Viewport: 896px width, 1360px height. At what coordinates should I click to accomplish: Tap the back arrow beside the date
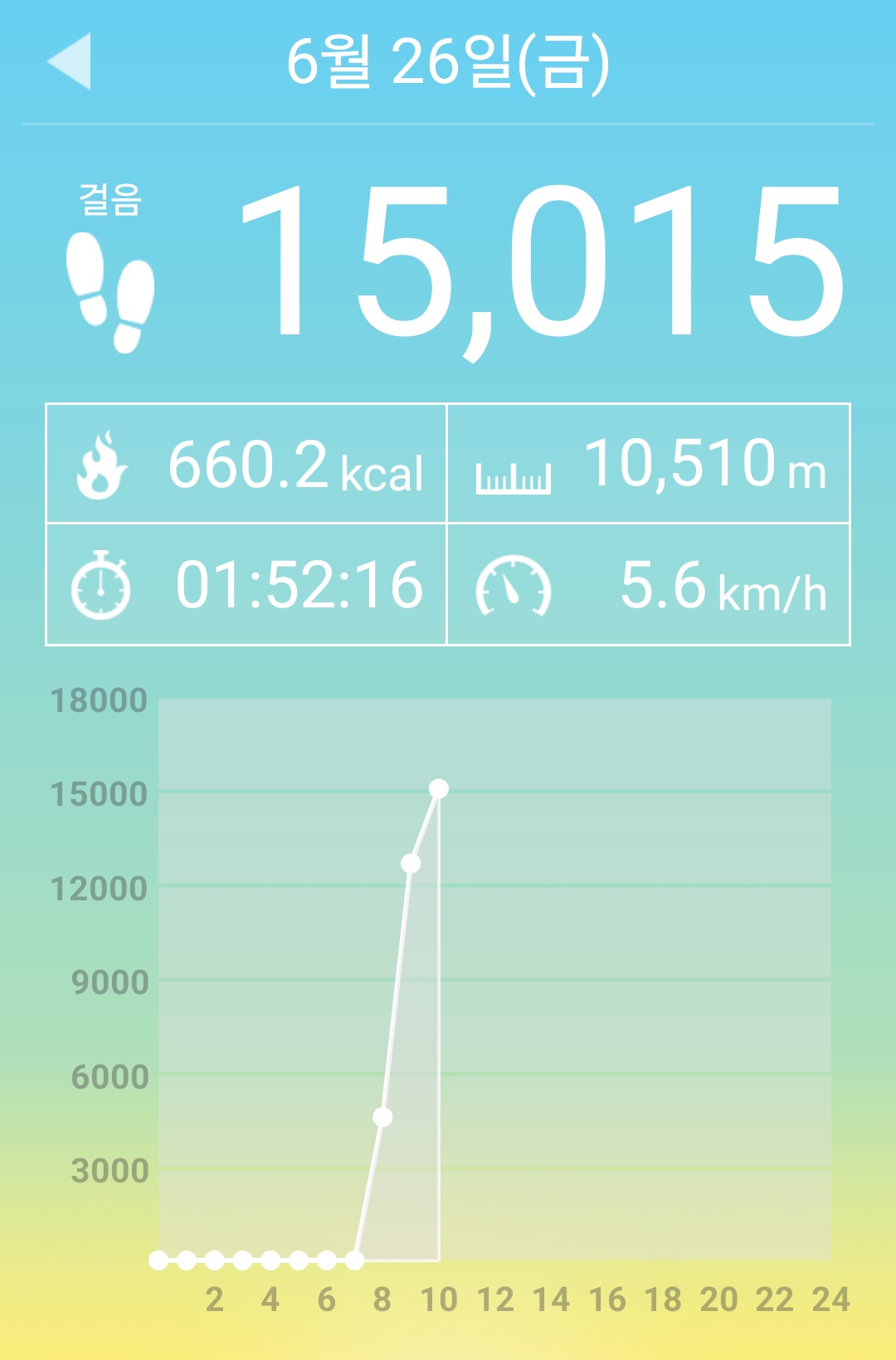tap(70, 61)
